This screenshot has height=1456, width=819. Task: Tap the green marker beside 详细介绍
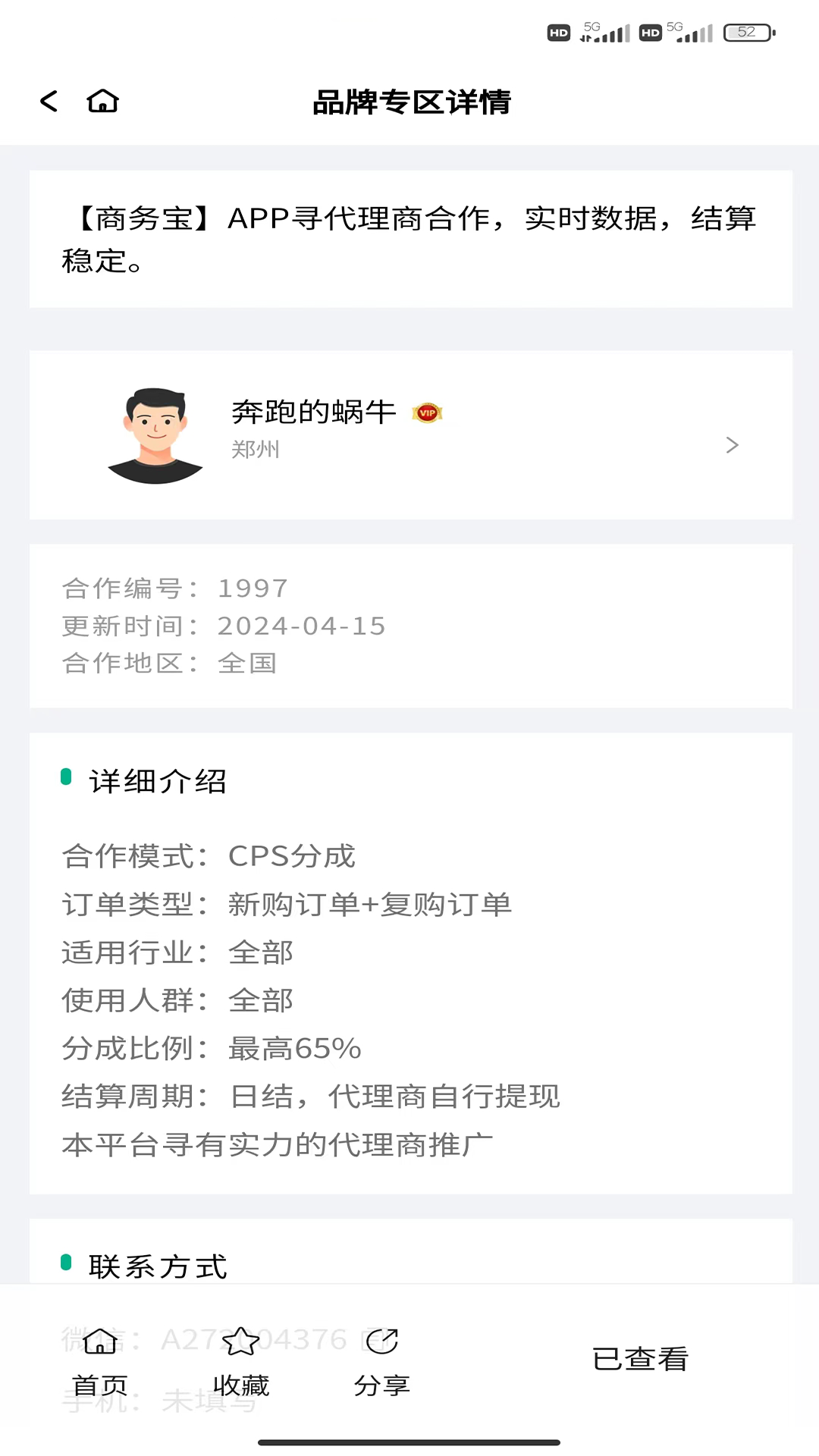click(x=67, y=777)
